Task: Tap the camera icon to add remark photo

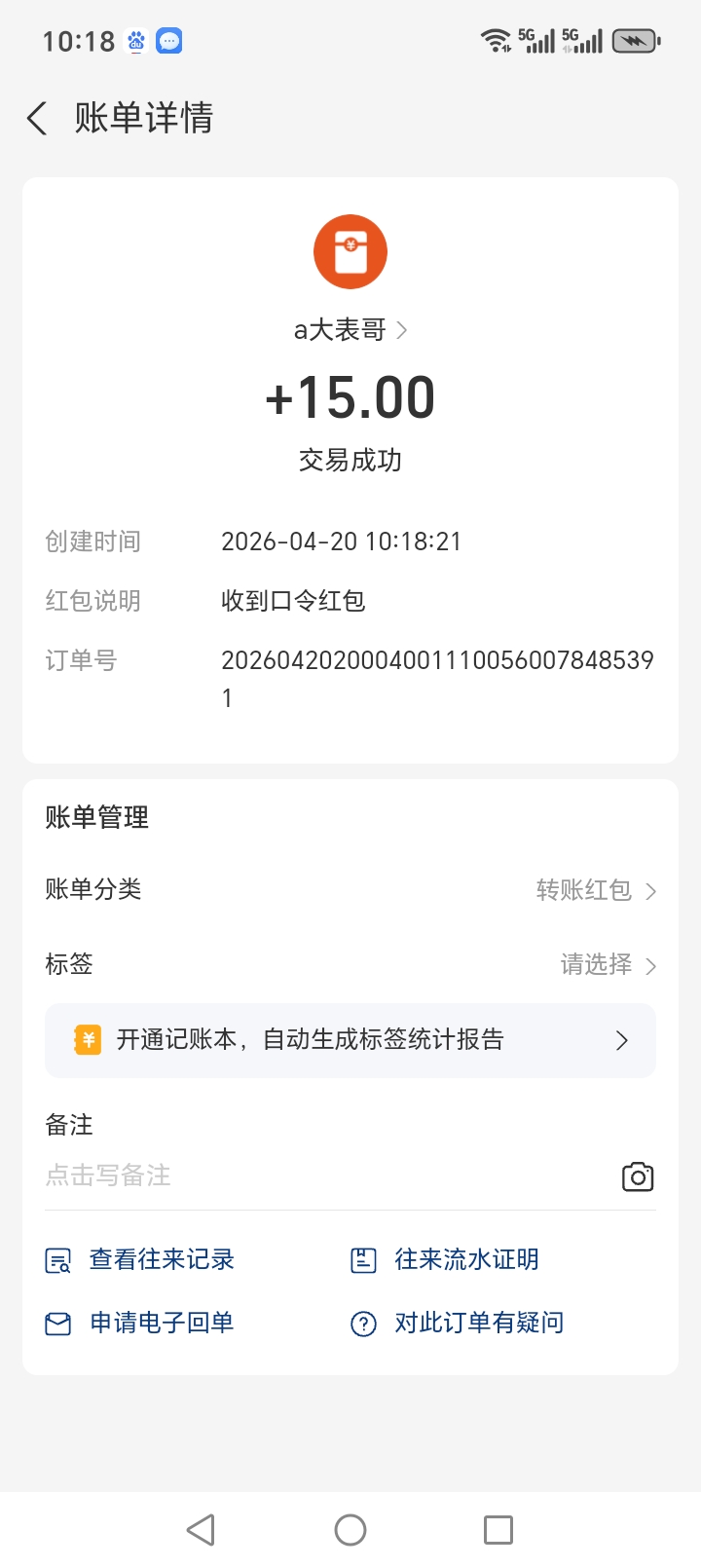Action: coord(638,1176)
